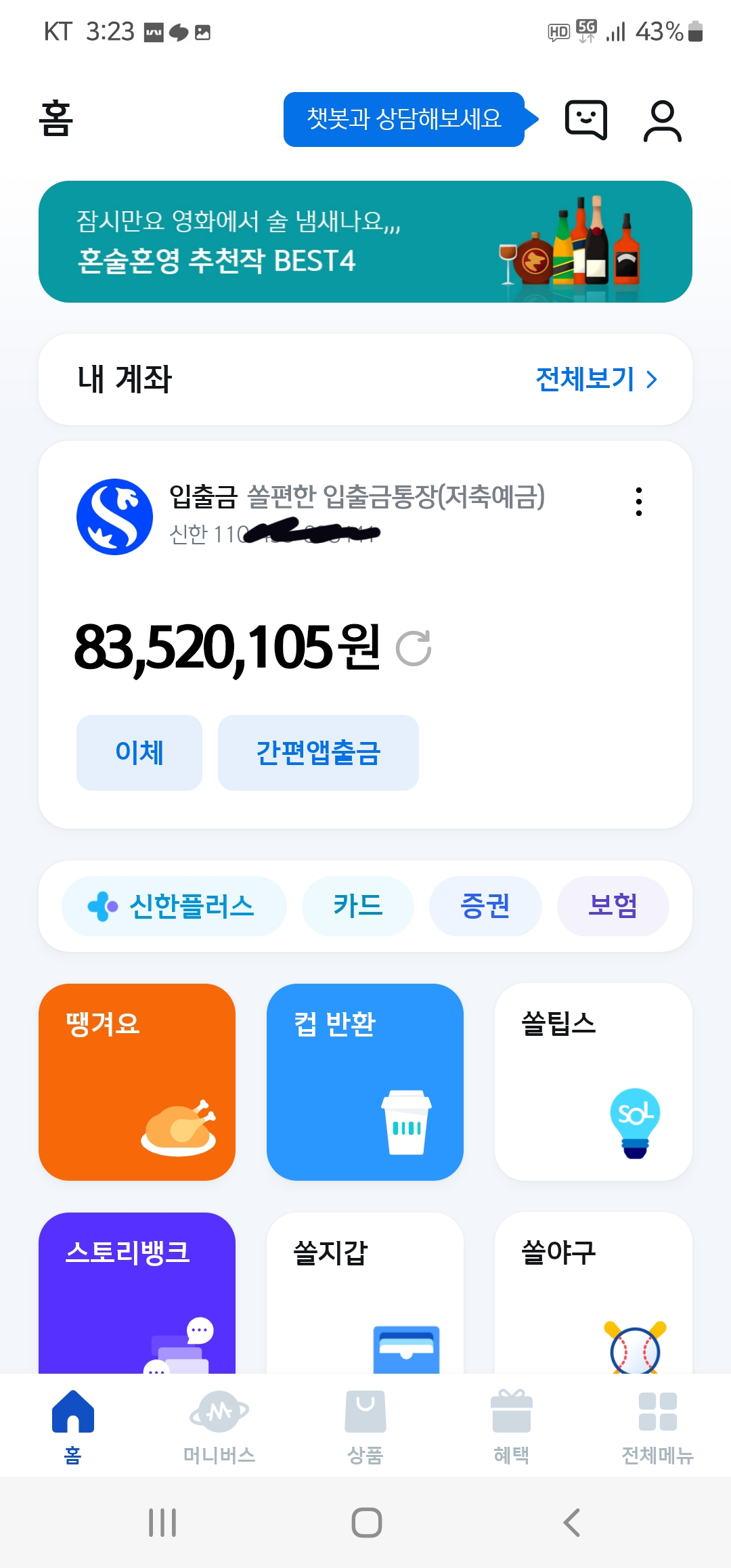Go to the 혜택 tab
This screenshot has height=1568, width=731.
pyautogui.click(x=512, y=1424)
